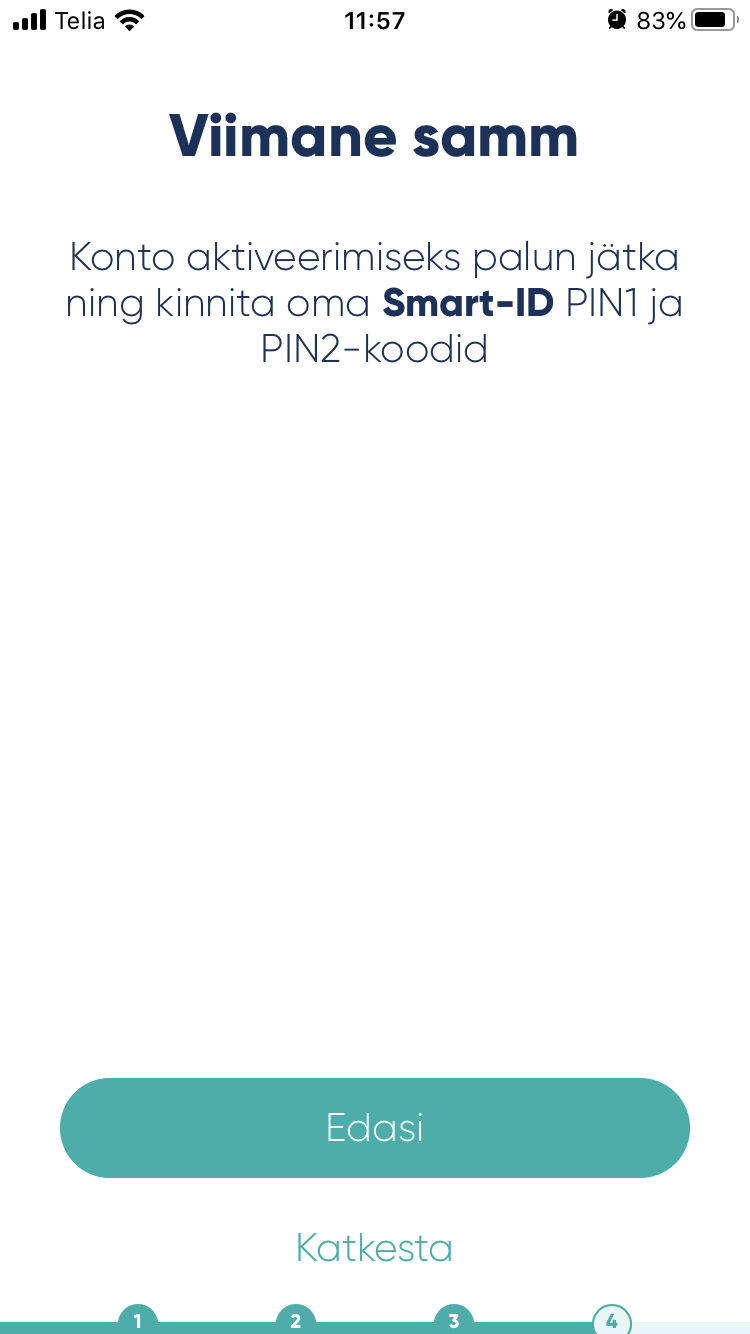Cancel activation via Katkesta
The height and width of the screenshot is (1334, 750).
pos(374,1247)
